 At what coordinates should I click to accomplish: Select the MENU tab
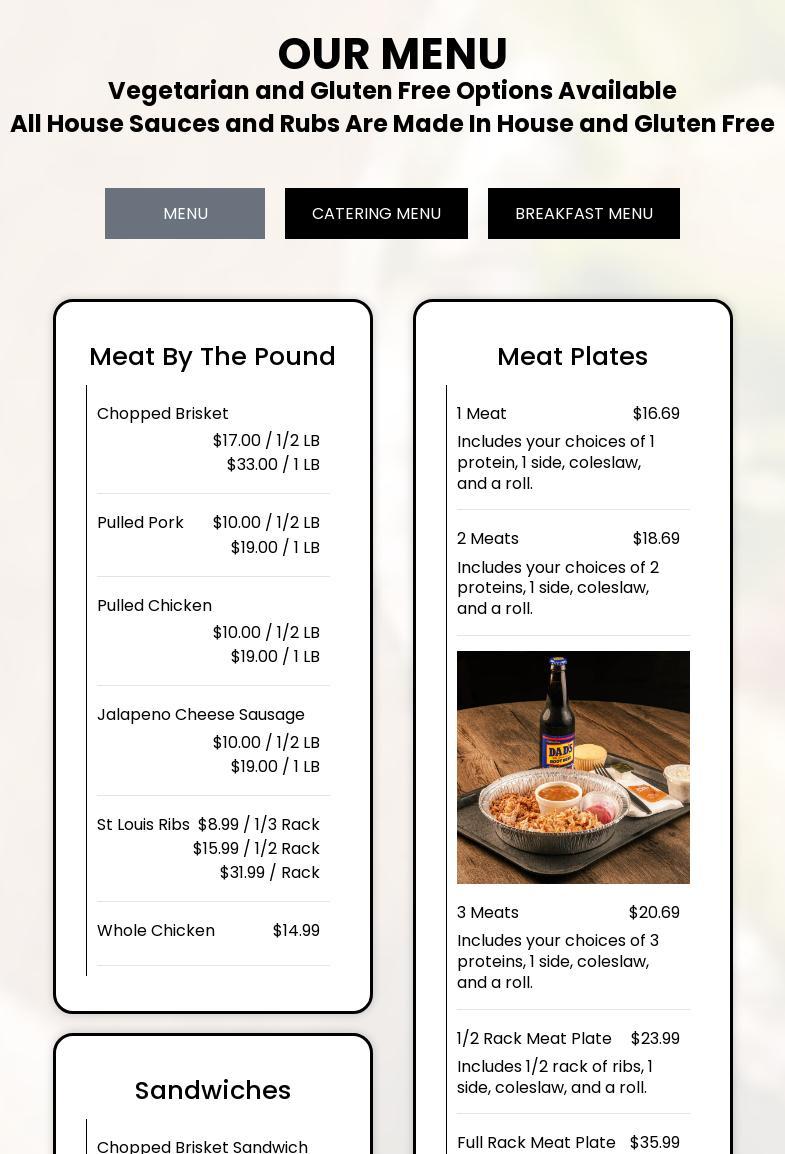(185, 214)
